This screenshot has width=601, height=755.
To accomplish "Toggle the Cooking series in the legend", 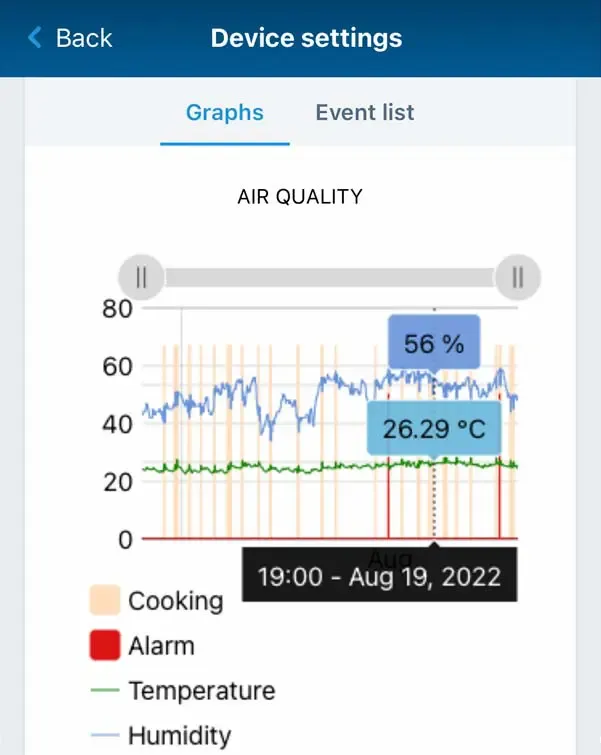I will click(157, 601).
